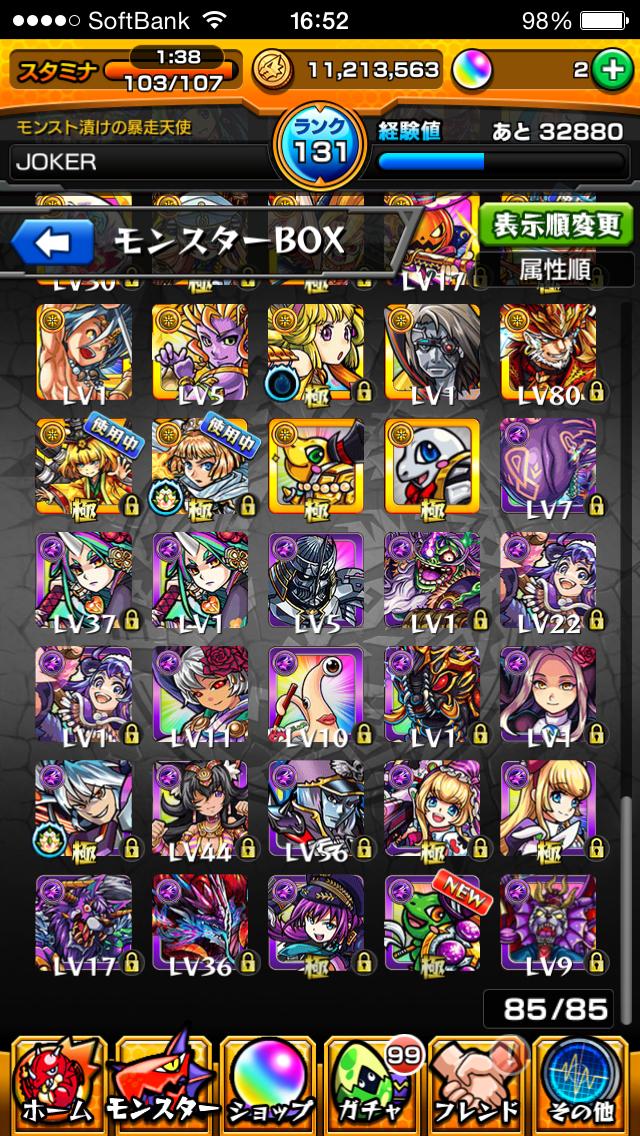Image resolution: width=640 pixels, height=1136 pixels.
Task: Select the green frog monster marked NEW
Action: [432, 923]
